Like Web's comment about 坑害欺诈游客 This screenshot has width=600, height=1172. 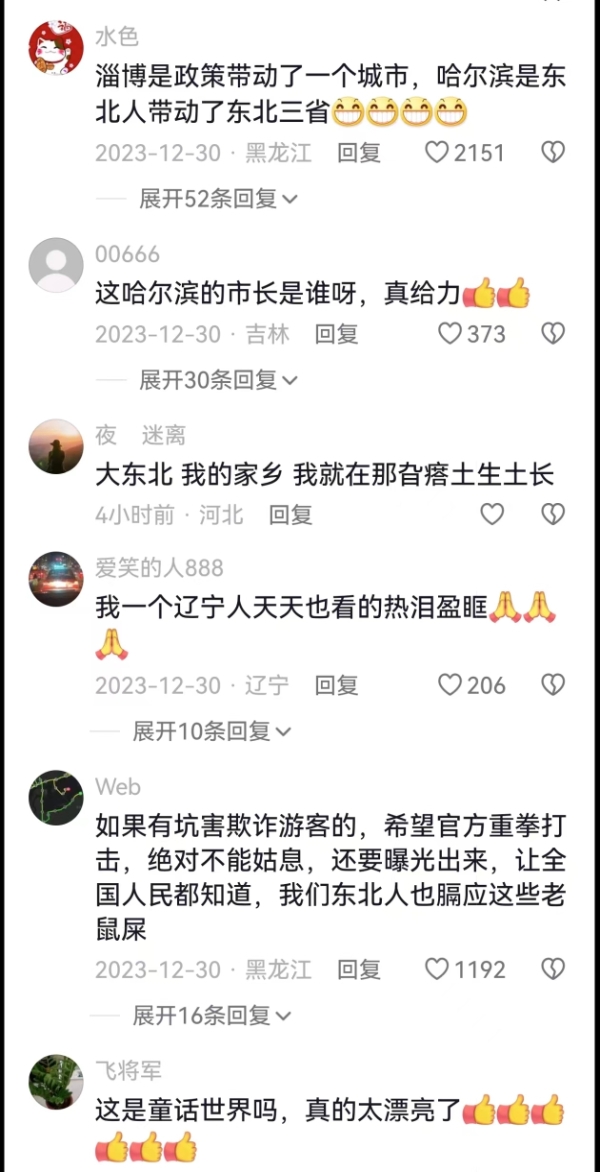click(x=437, y=970)
